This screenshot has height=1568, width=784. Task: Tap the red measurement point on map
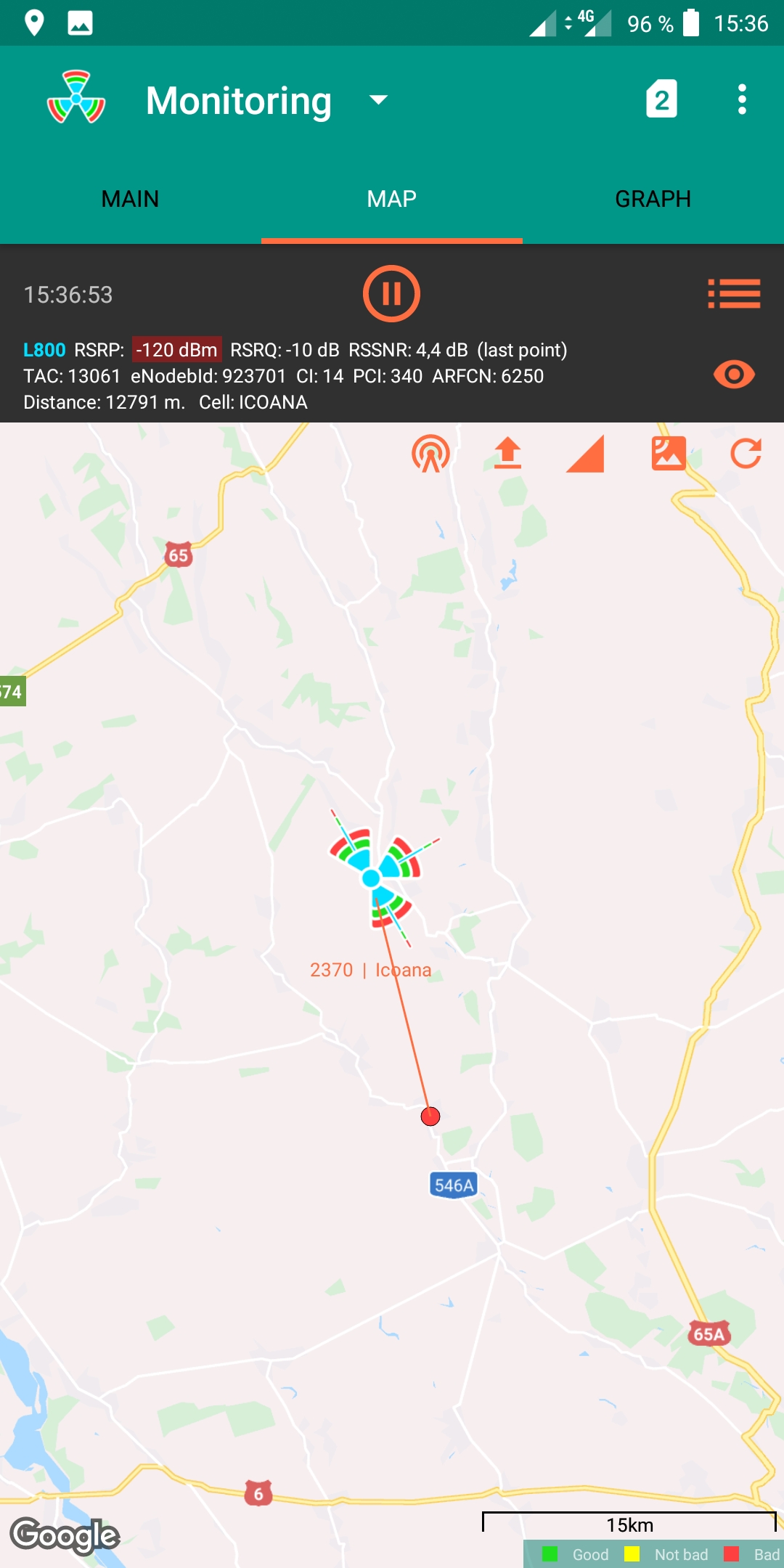pyautogui.click(x=430, y=1116)
